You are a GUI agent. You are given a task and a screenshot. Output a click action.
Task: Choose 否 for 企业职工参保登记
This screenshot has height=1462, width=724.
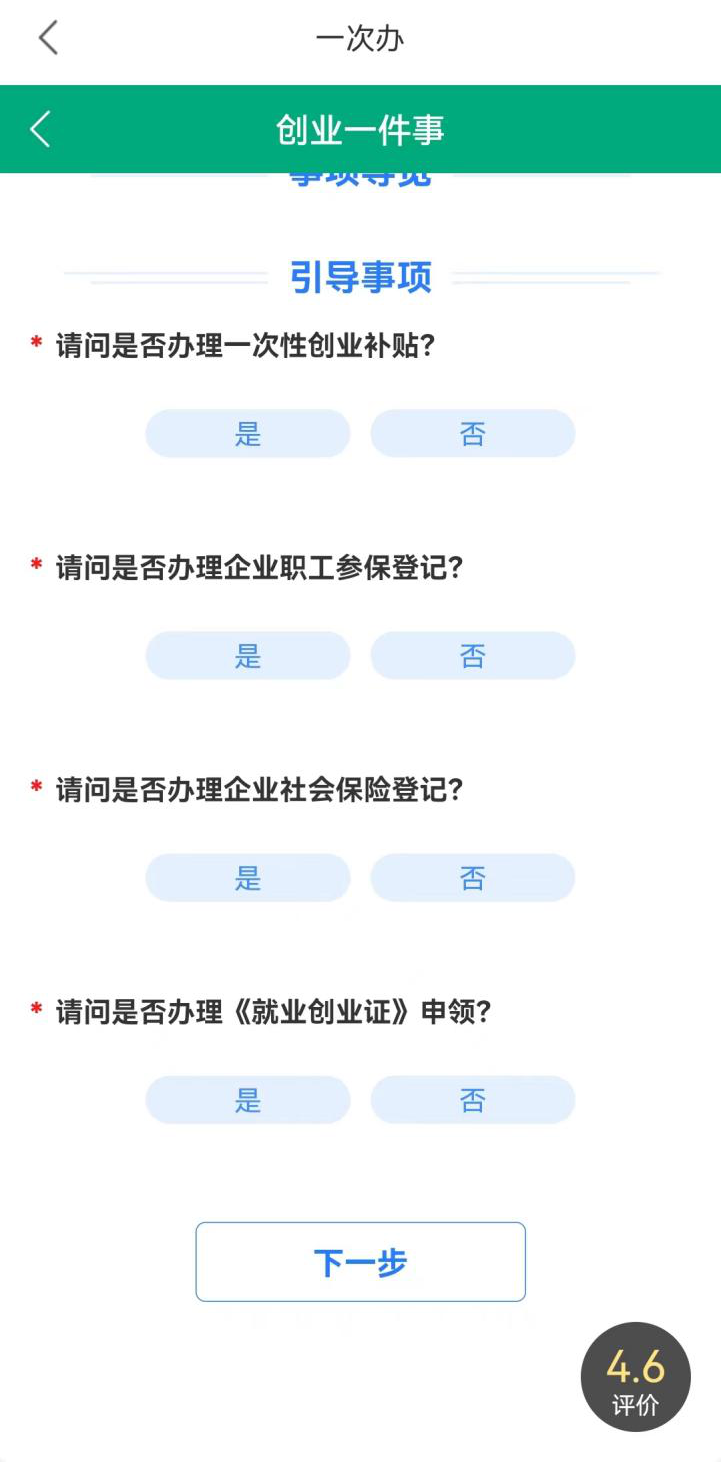(473, 656)
